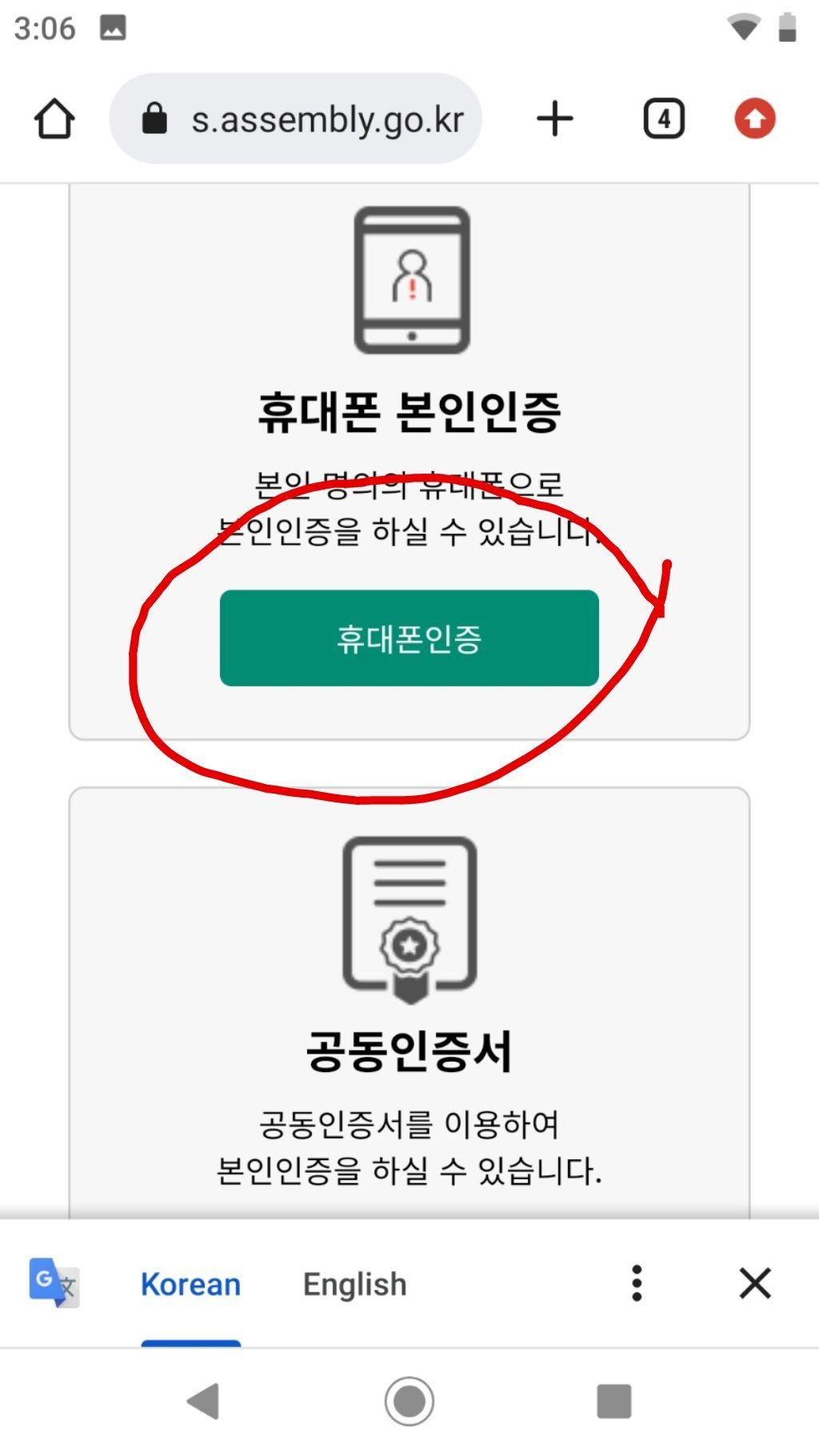Go to browser home page
Image resolution: width=819 pixels, height=1456 pixels.
[x=54, y=119]
